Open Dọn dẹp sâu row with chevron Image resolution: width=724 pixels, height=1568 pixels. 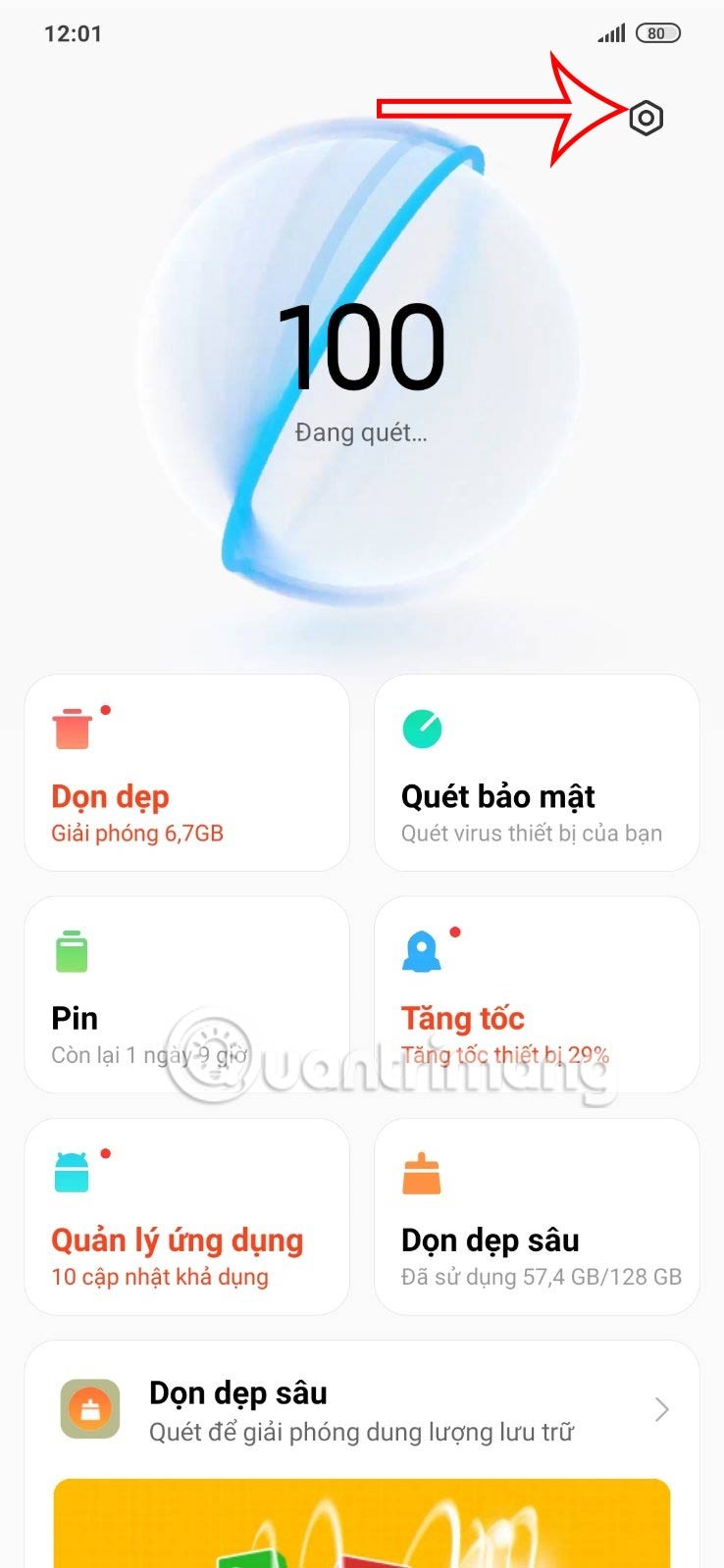tap(361, 1410)
